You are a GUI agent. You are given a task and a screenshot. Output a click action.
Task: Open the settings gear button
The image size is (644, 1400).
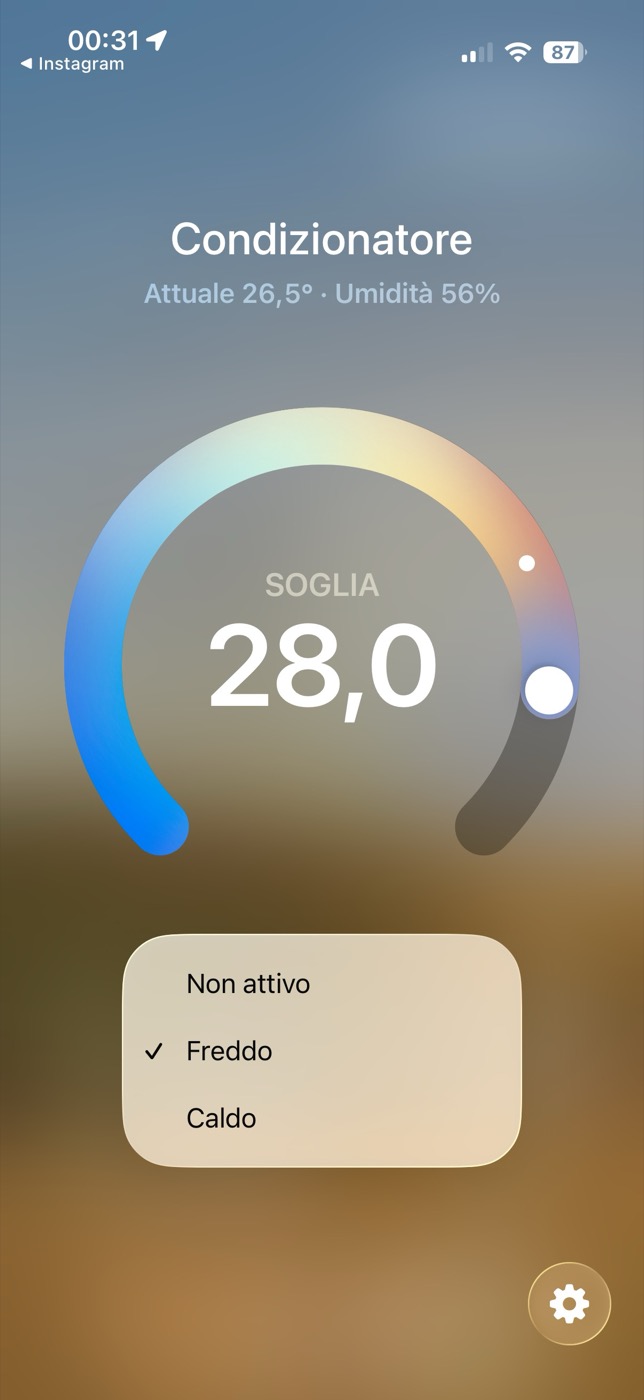pos(569,1303)
